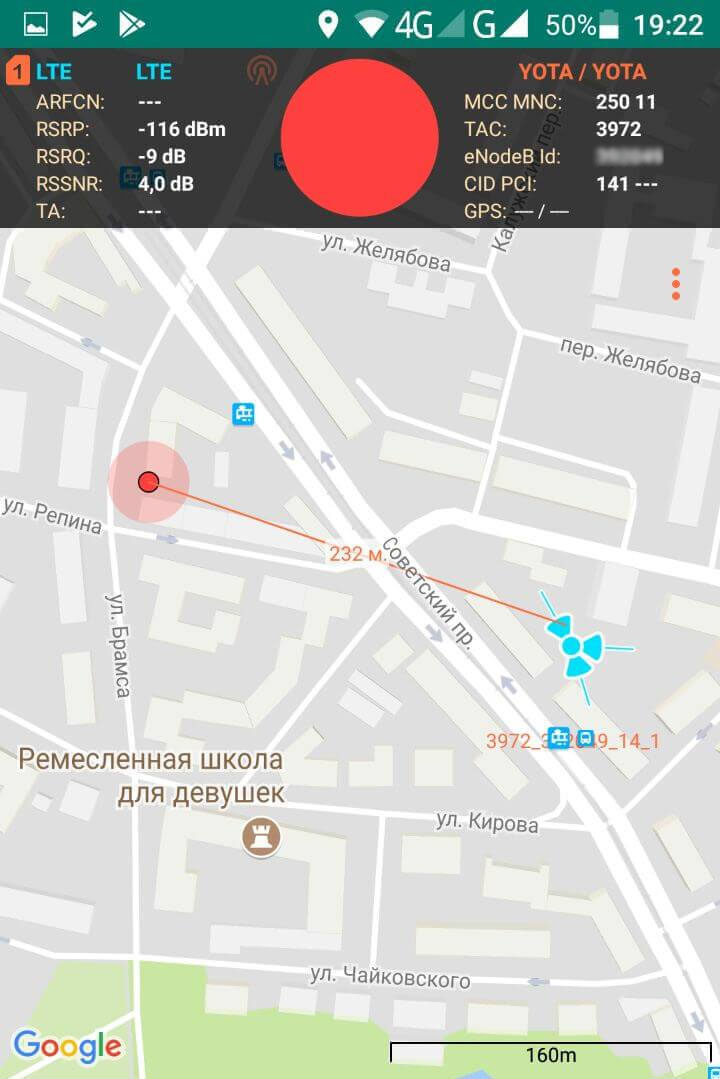Screen dimensions: 720x1079
Task: Select the red location marker near ул. Репина
Action: tap(148, 481)
